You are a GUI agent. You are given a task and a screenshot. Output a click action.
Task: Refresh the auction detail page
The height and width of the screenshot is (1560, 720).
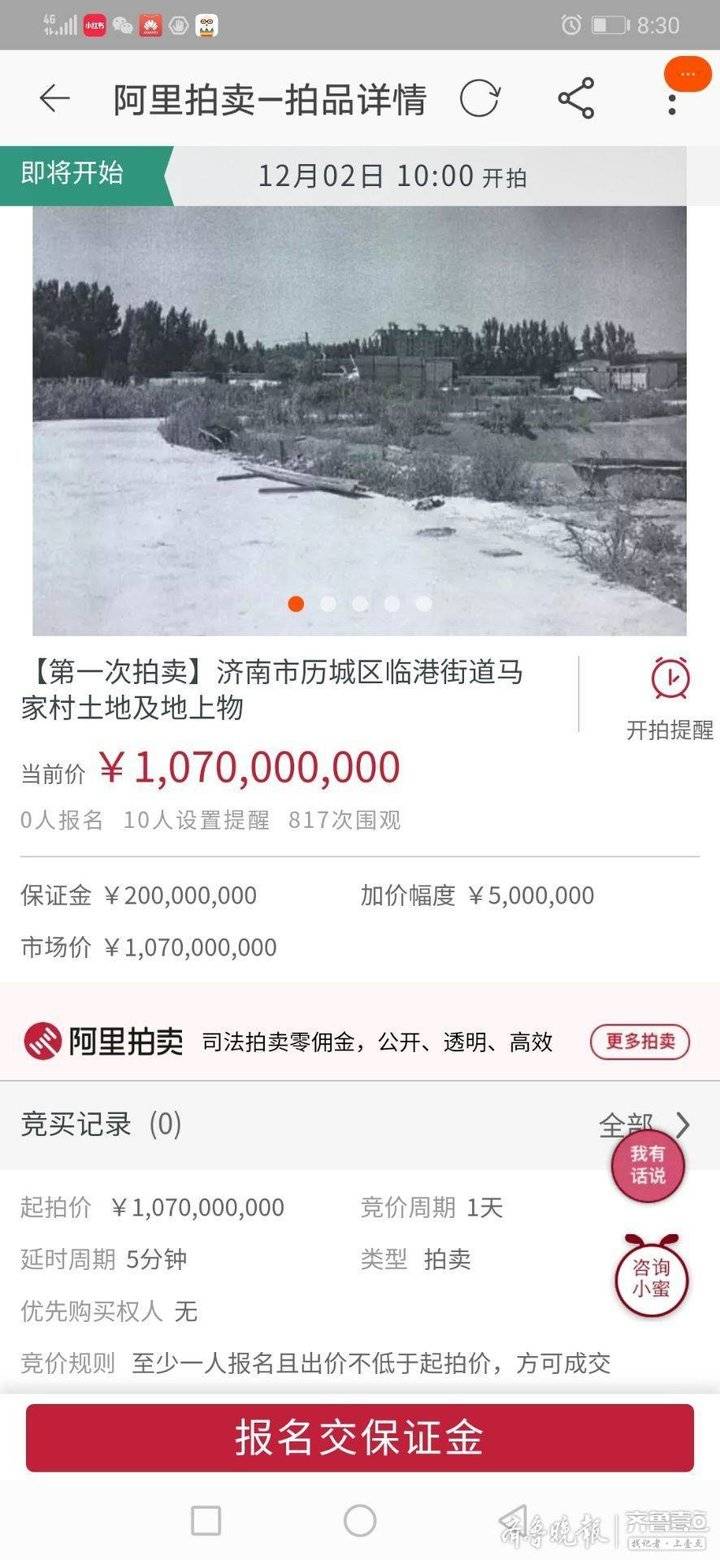tap(479, 99)
